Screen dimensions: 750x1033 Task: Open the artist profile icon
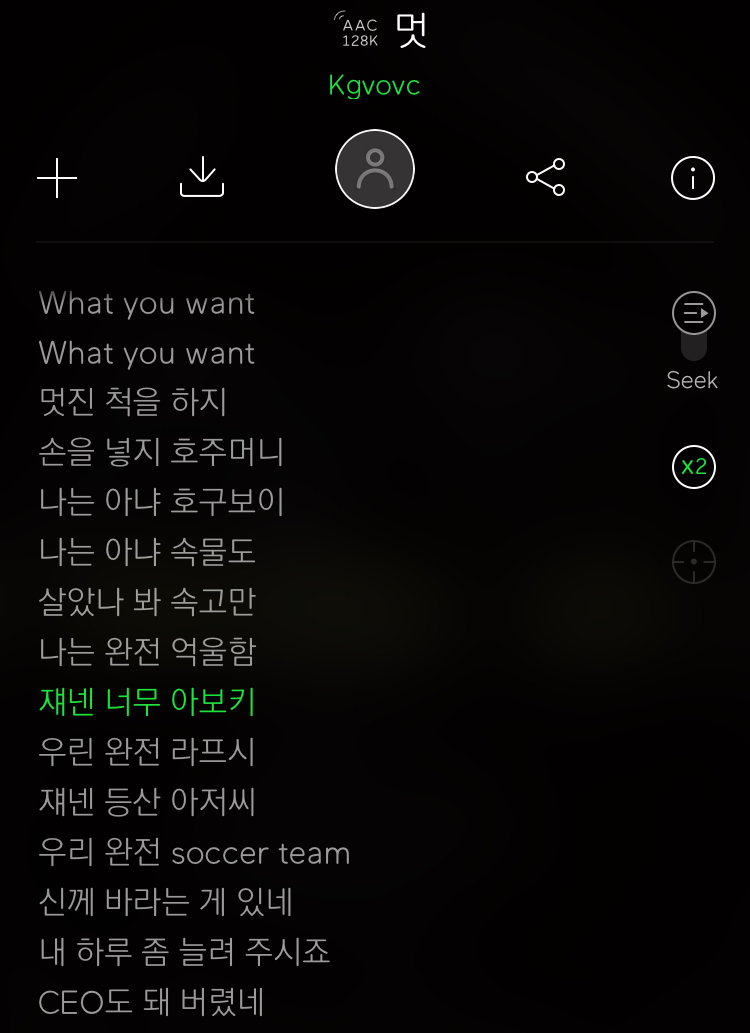point(375,170)
